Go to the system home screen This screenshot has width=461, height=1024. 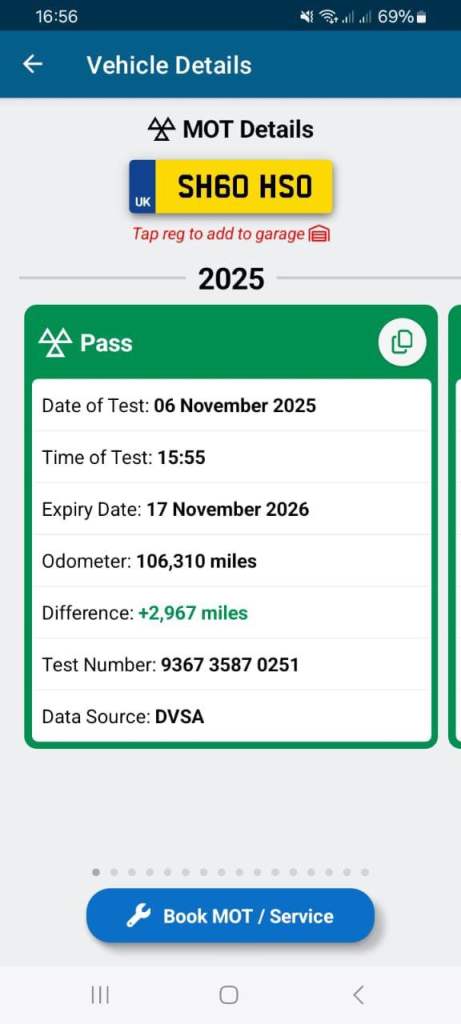pos(229,995)
